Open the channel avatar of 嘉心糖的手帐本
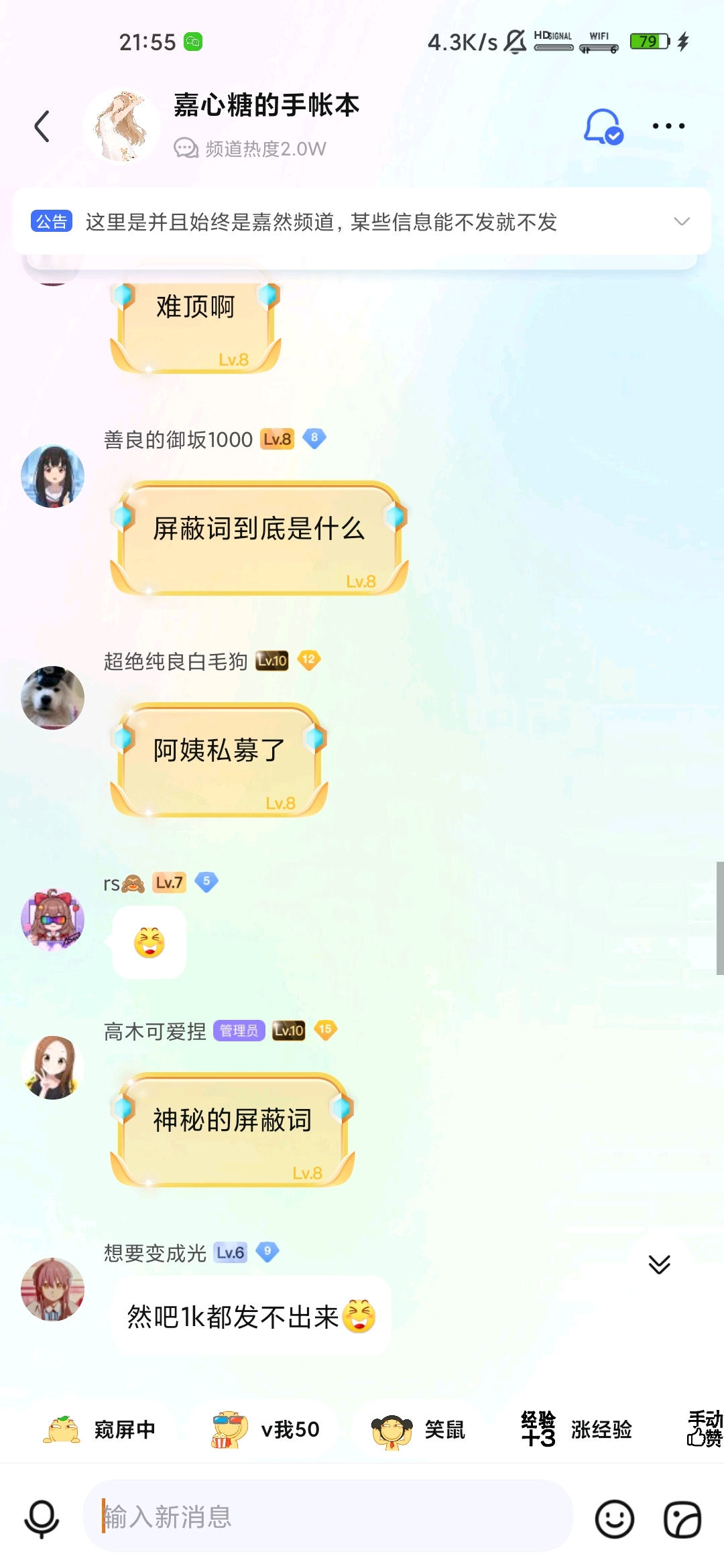This screenshot has width=724, height=1568. 121,126
